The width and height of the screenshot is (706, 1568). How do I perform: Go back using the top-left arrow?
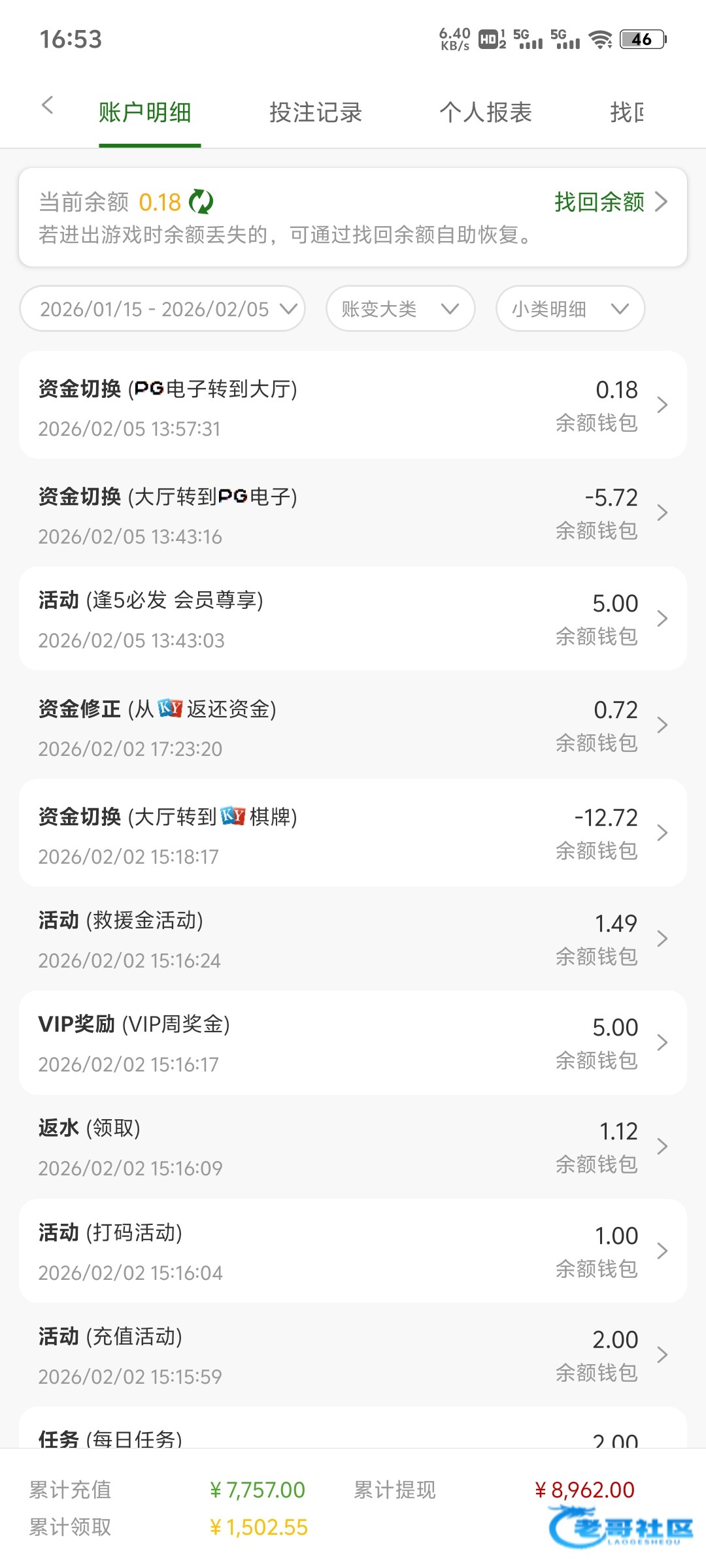[47, 105]
